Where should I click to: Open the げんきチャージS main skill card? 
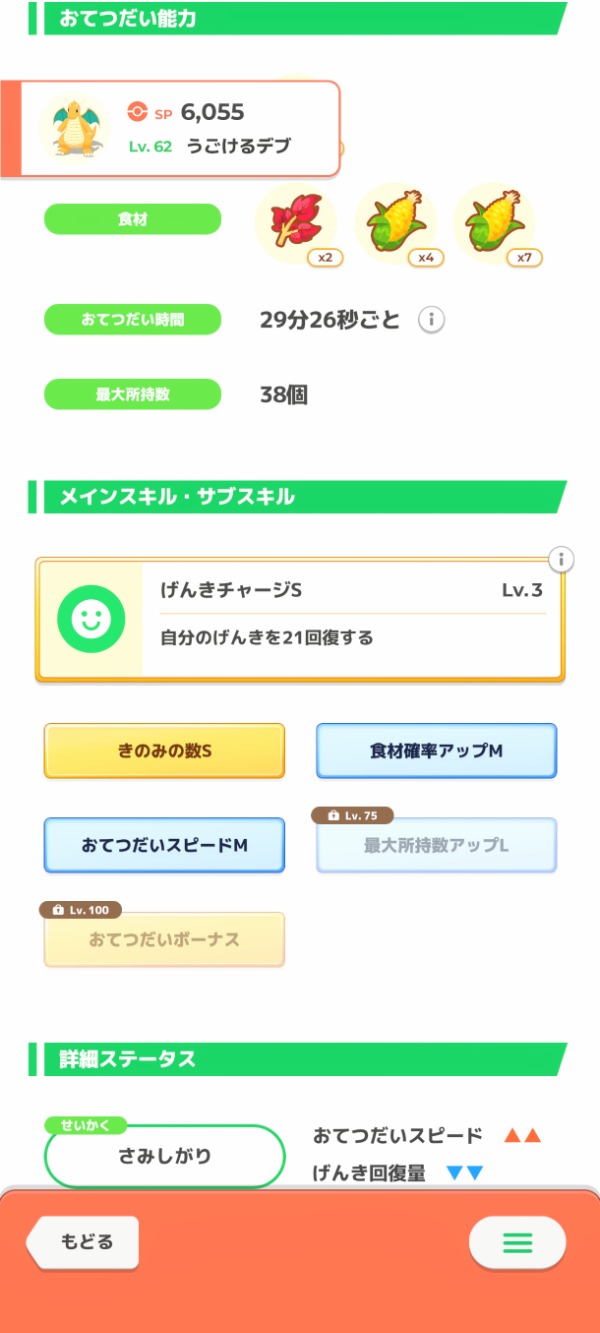coord(300,621)
